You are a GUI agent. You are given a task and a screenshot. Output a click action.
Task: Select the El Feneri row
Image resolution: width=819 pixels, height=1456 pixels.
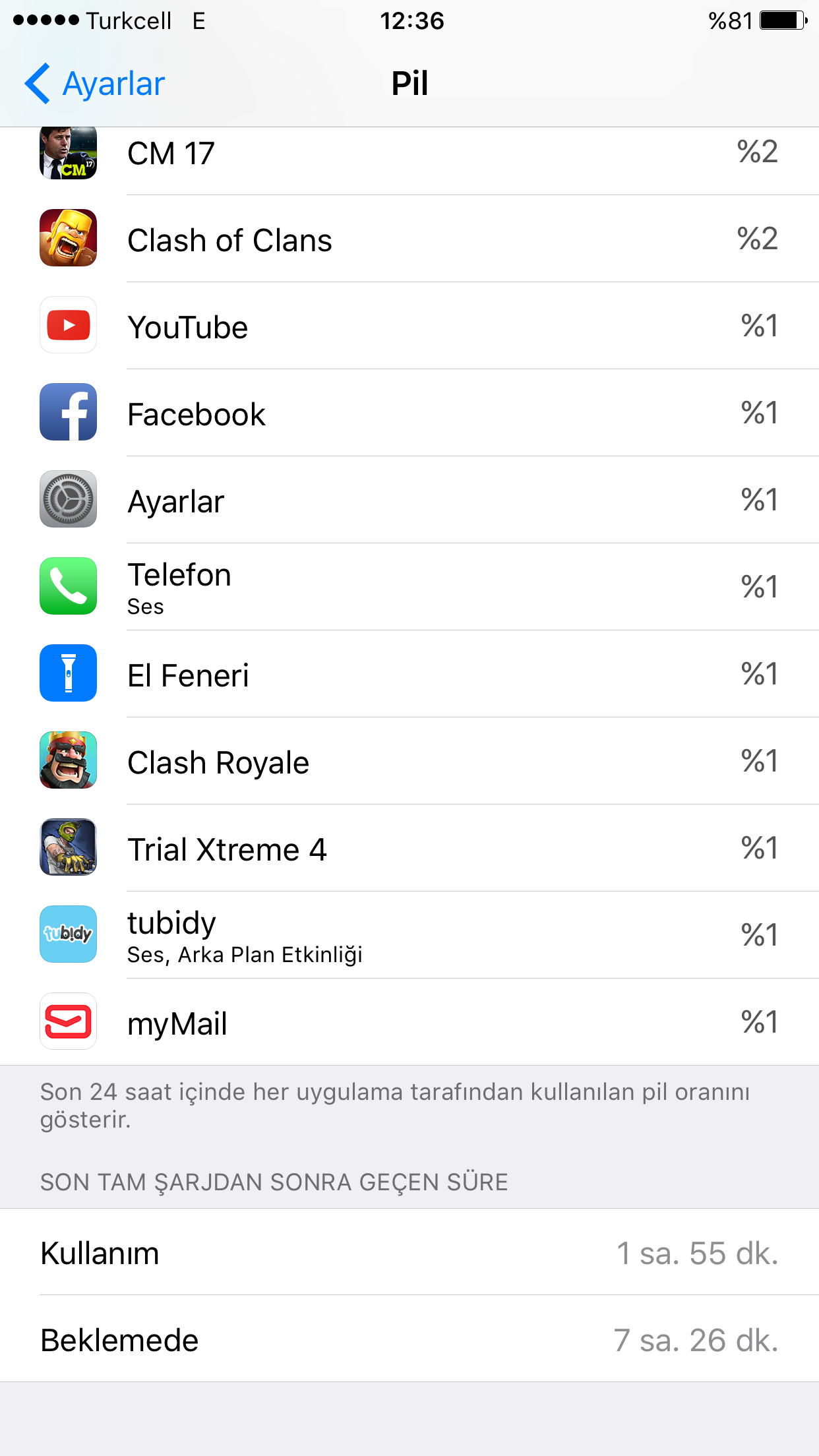coord(409,675)
